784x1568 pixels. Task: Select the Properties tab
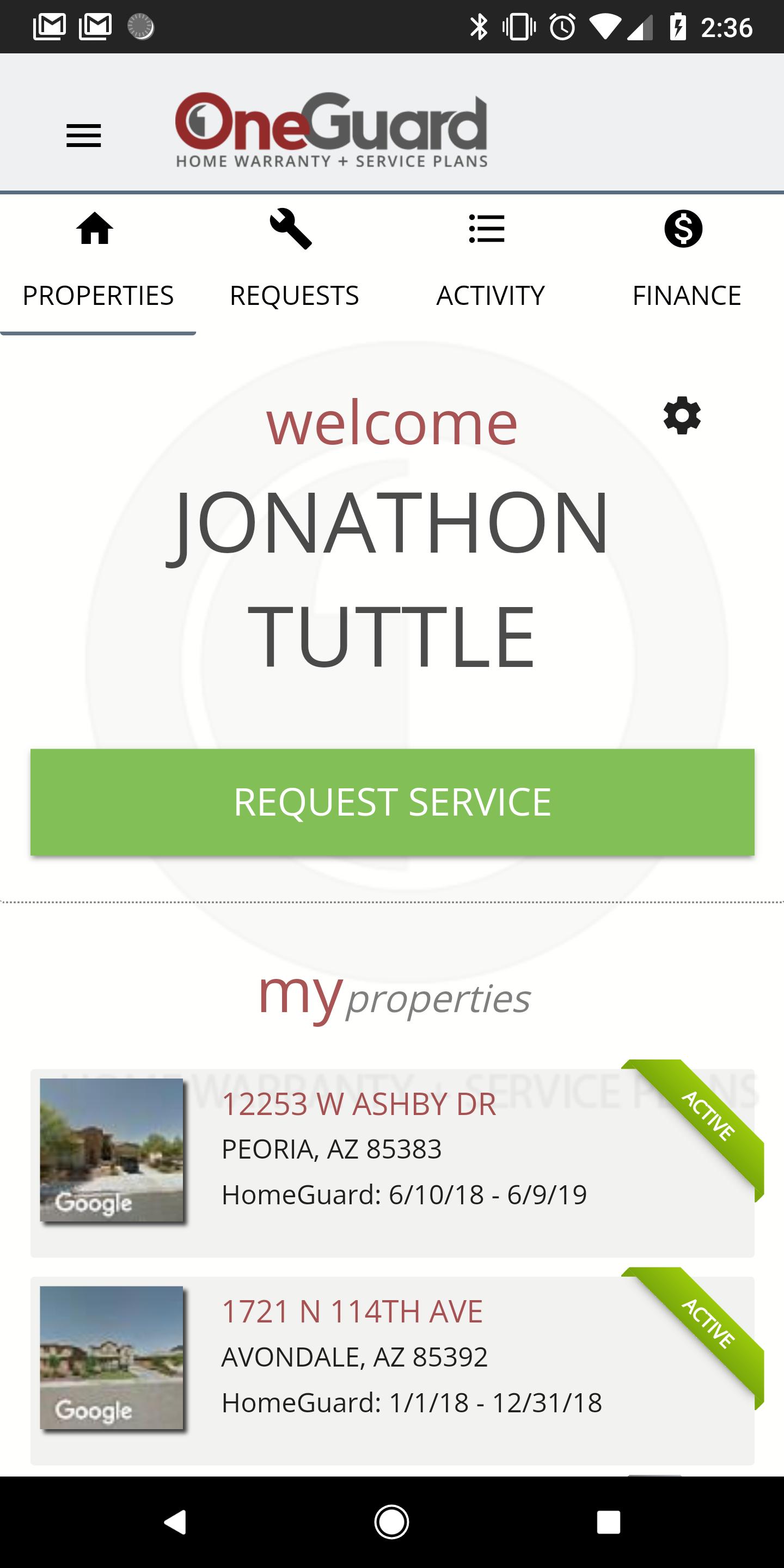pos(97,263)
